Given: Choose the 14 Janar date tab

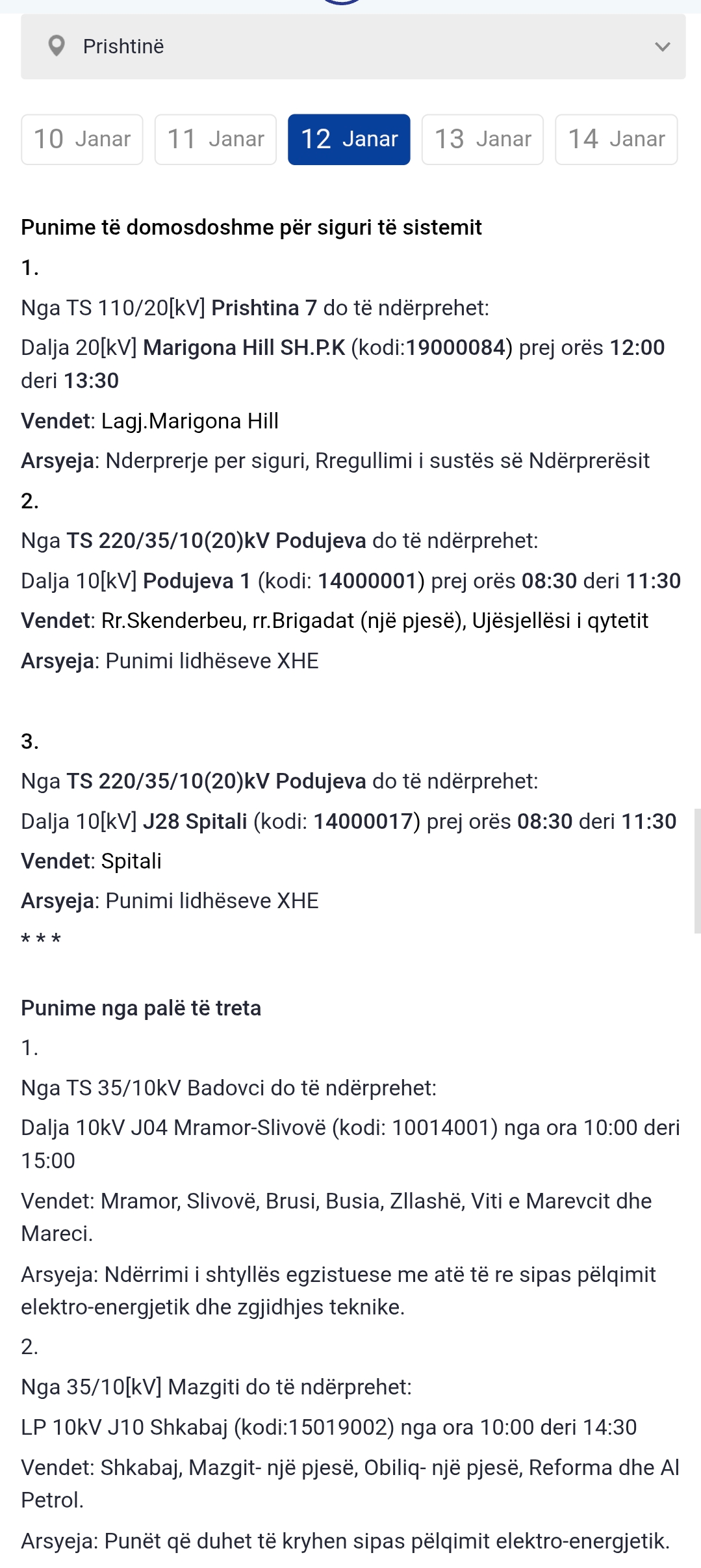Looking at the screenshot, I should point(616,139).
